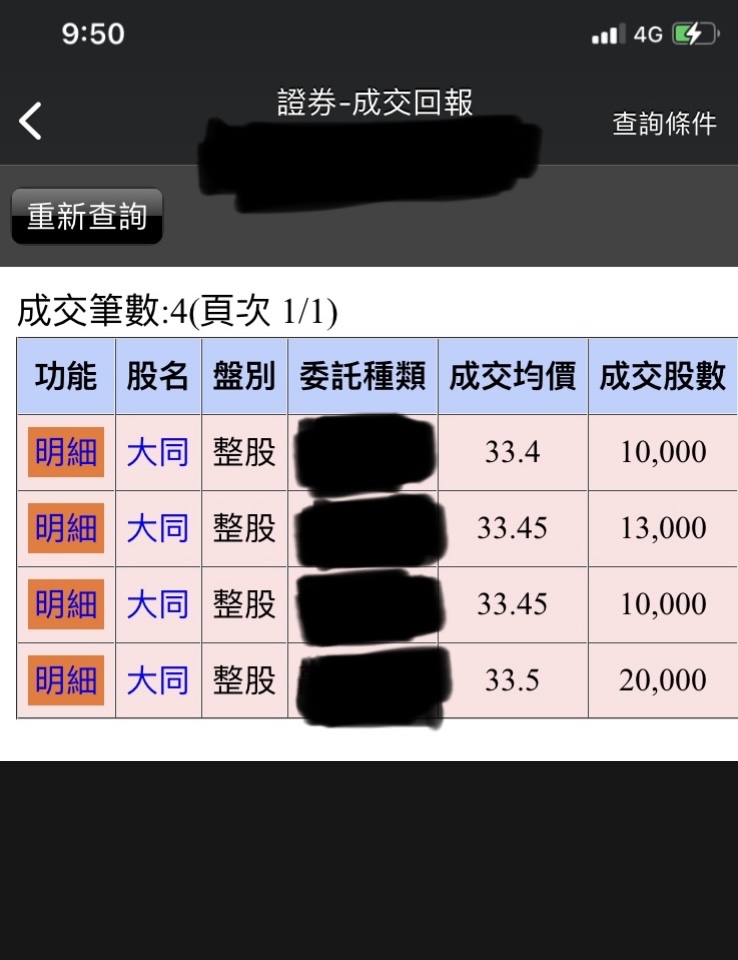Open 明細 for the 33.4 price row
This screenshot has height=960, width=738.
[66, 452]
